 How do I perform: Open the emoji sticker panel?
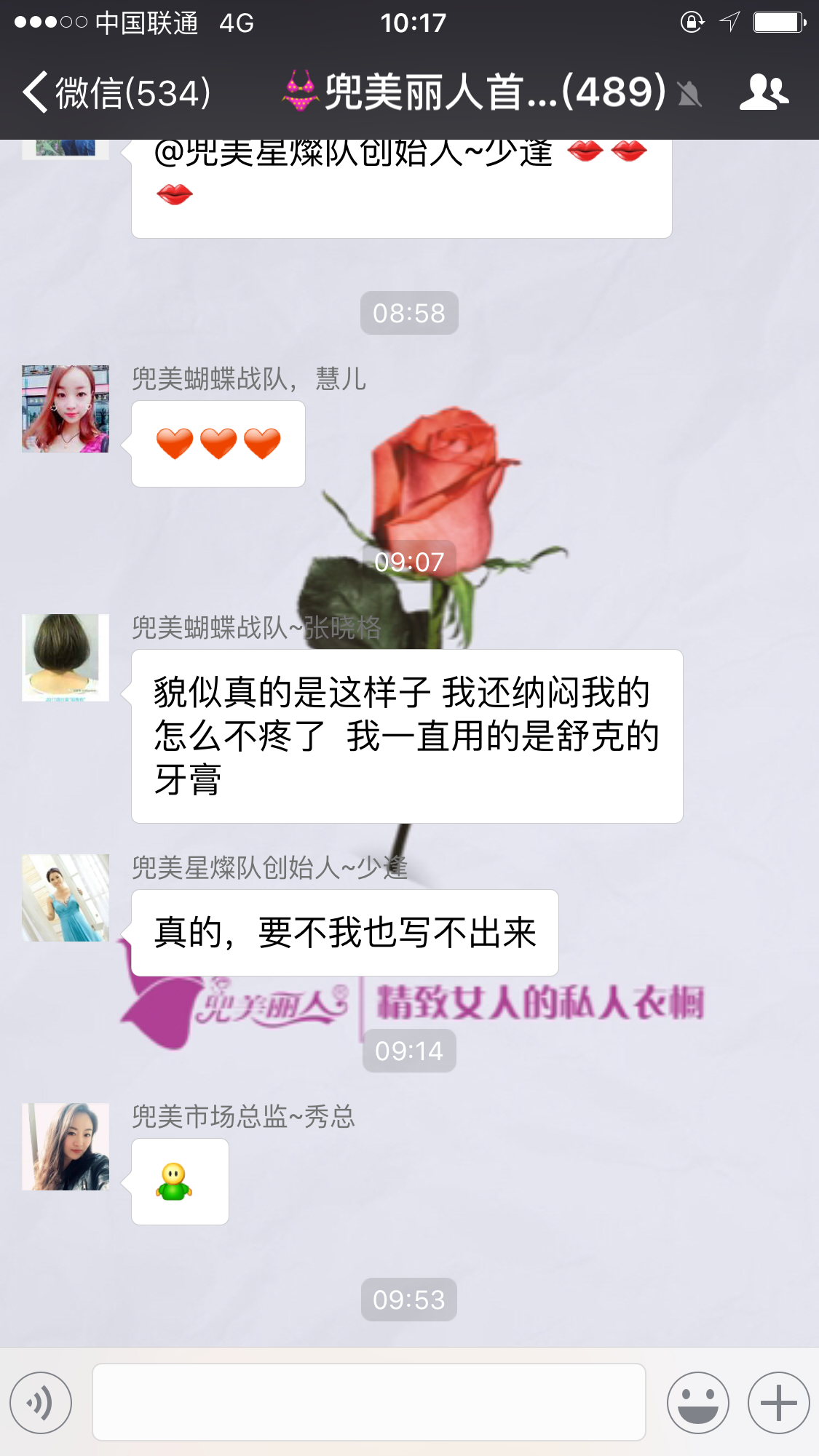tap(697, 1402)
